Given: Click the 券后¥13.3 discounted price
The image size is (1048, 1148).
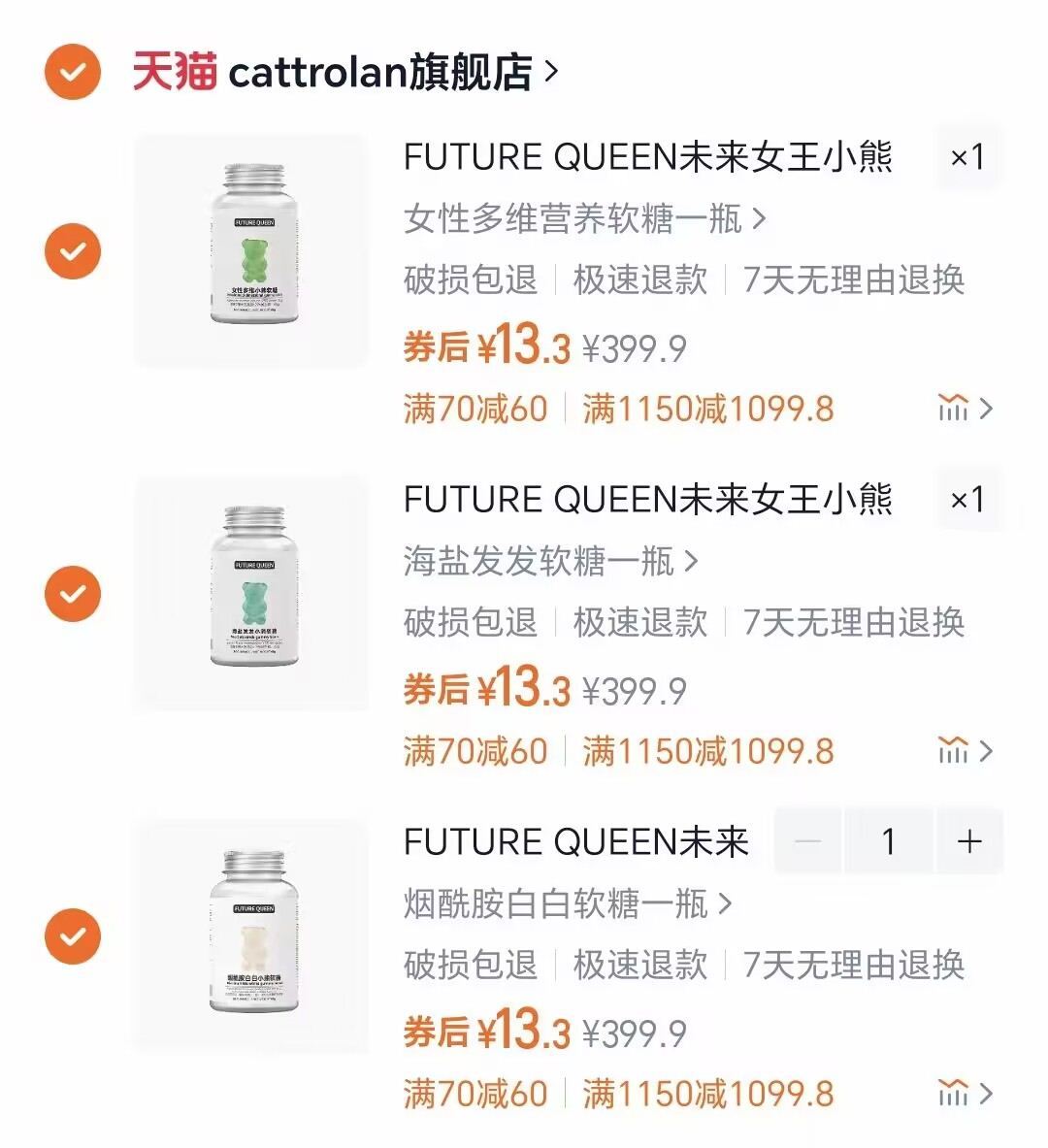Looking at the screenshot, I should 484,344.
